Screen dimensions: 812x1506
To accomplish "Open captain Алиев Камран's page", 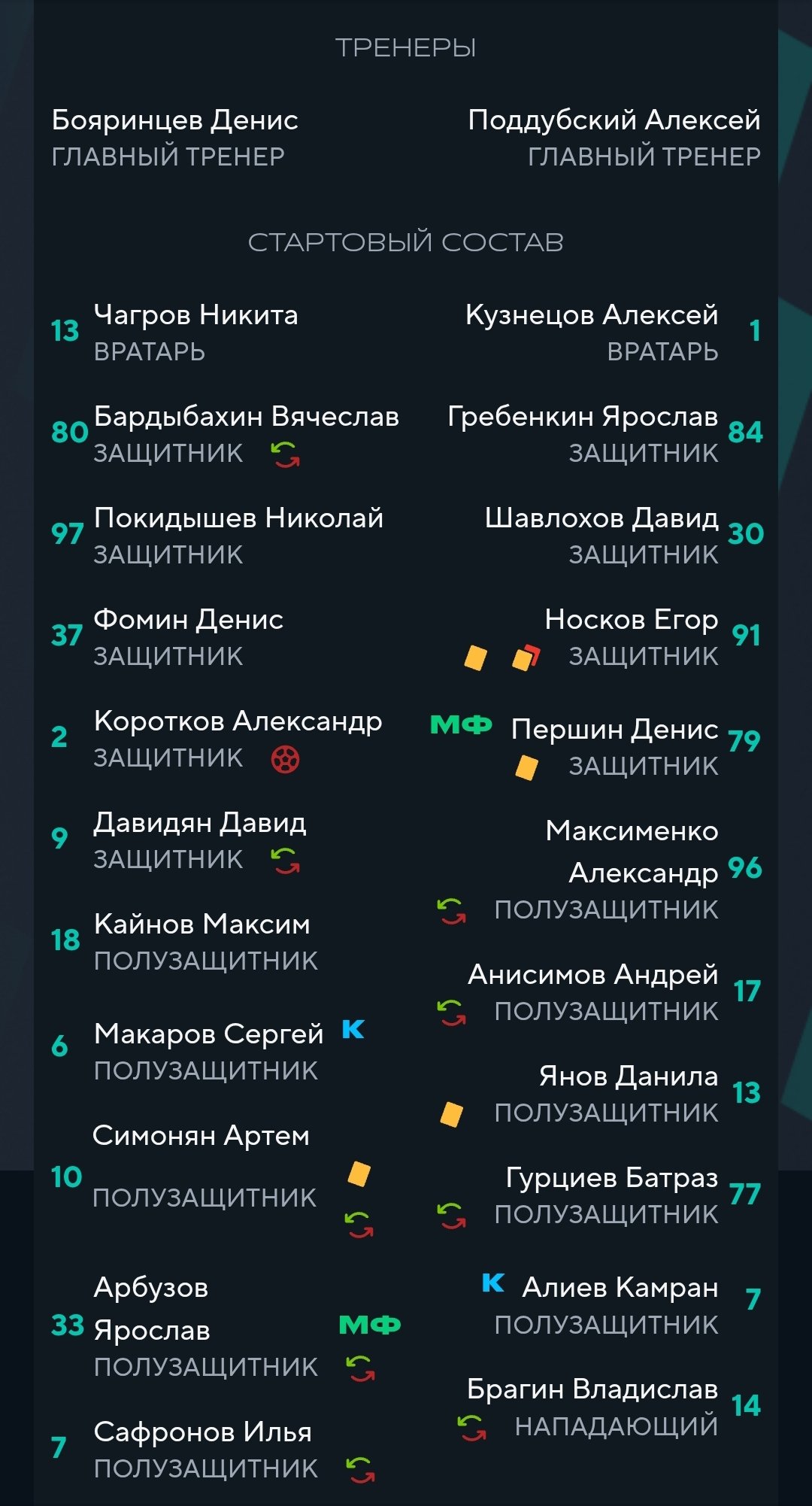I will [620, 1289].
